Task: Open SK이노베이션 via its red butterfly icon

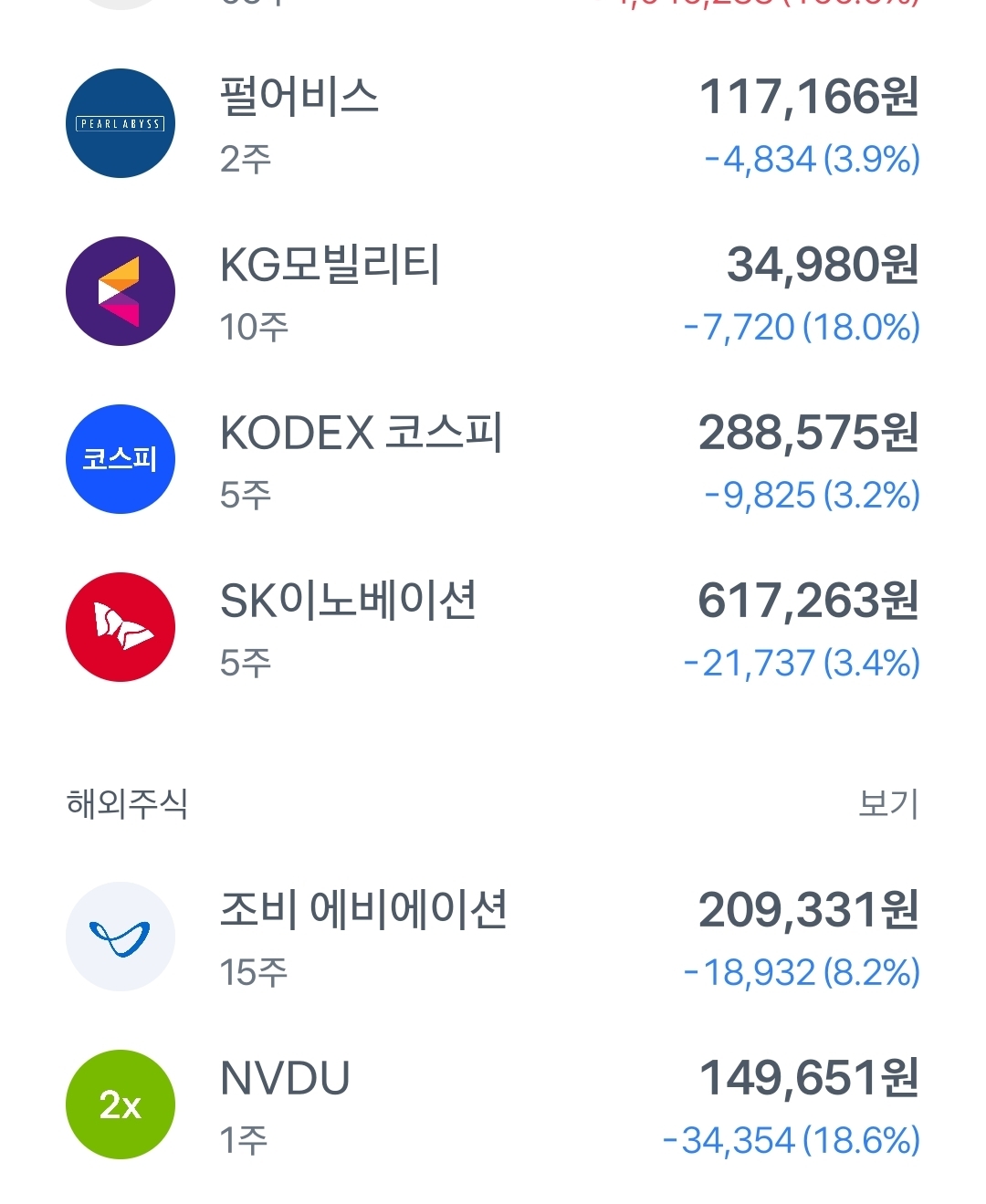Action: (x=120, y=625)
